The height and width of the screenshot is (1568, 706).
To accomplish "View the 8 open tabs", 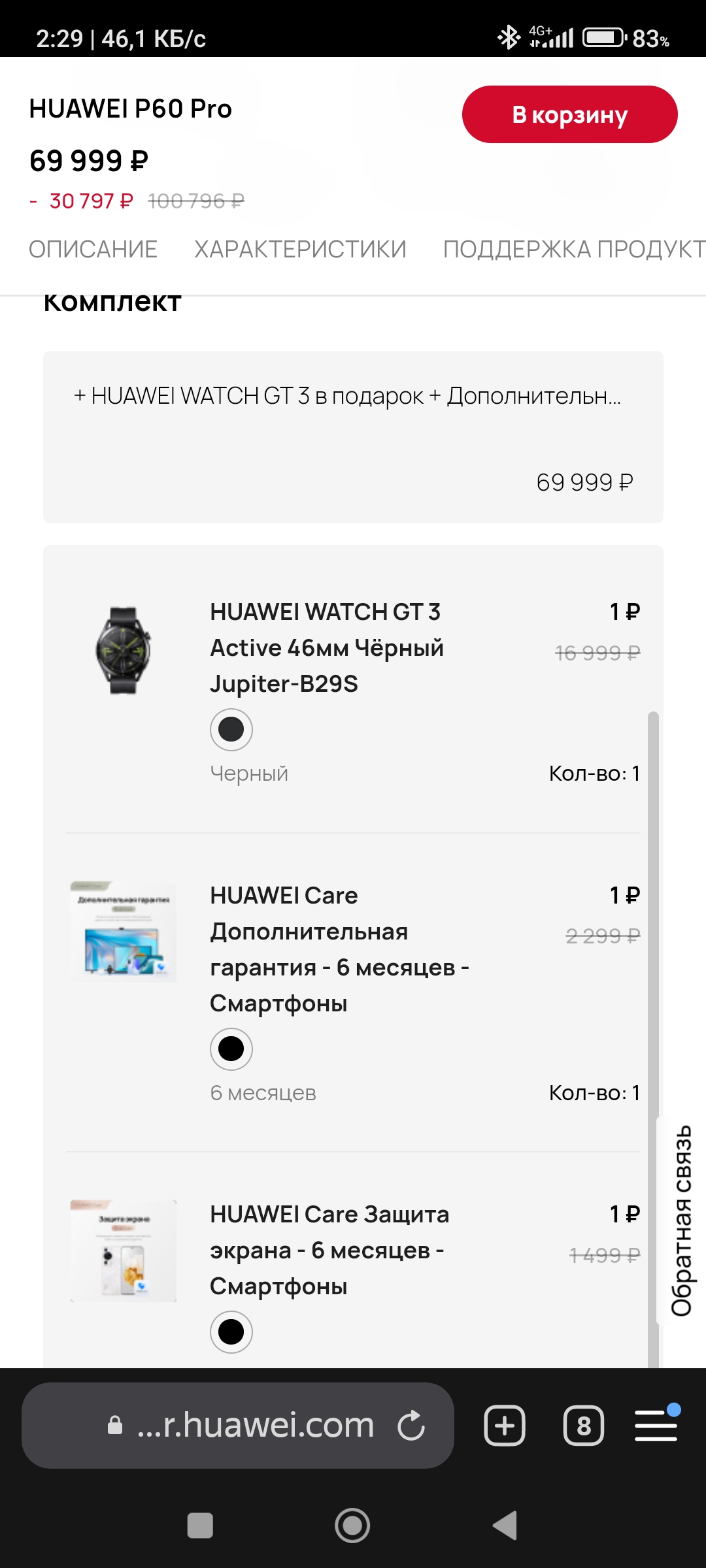I will (x=584, y=1426).
